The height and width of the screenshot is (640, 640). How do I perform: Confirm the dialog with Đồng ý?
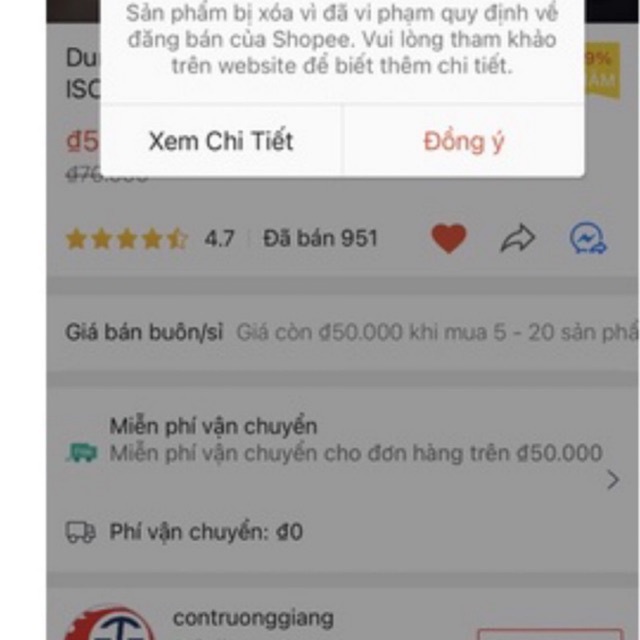pos(464,141)
